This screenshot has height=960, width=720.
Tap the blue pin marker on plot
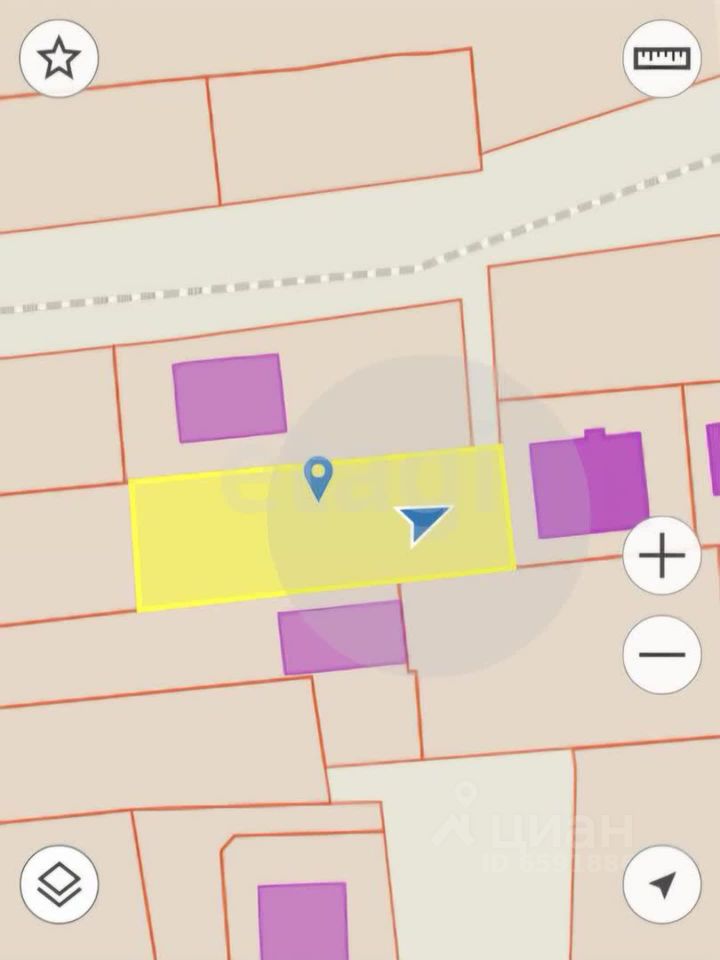(318, 477)
